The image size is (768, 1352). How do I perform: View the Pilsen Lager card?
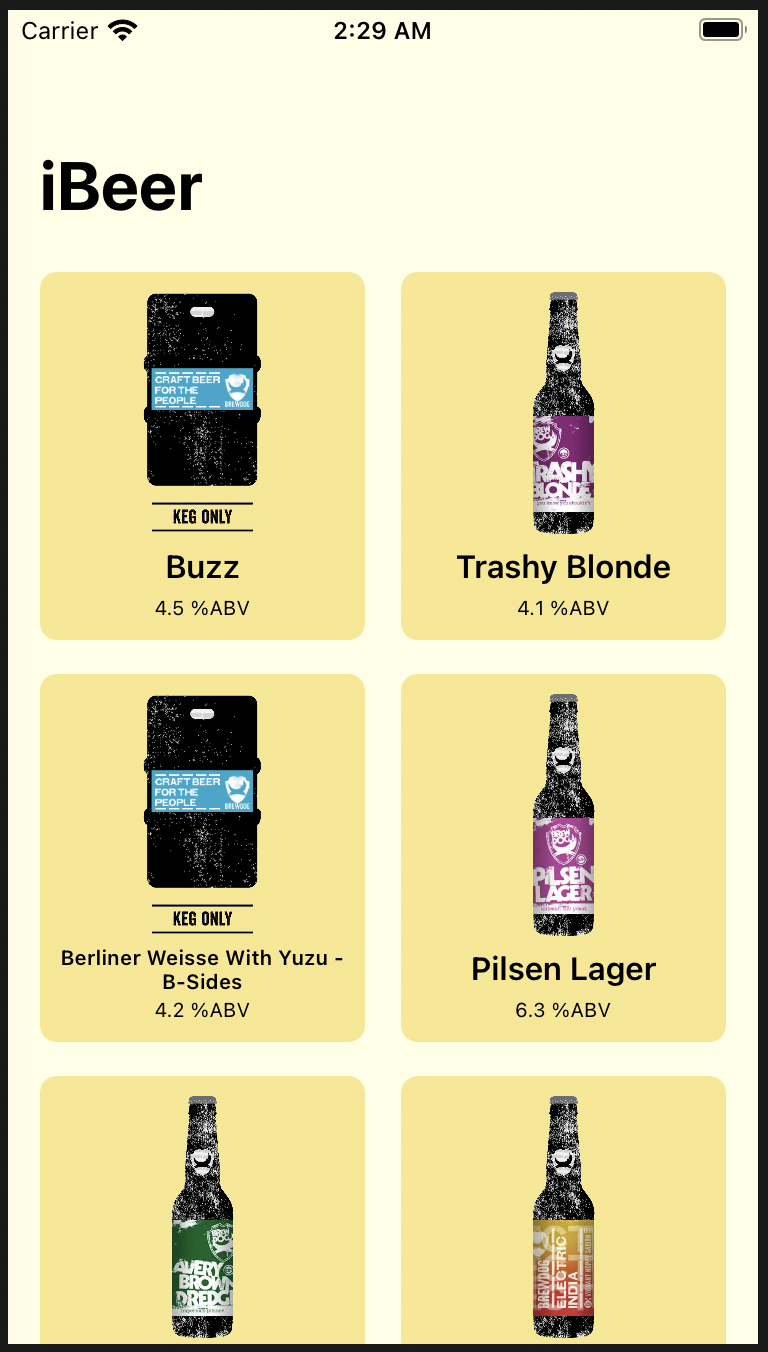[563, 857]
